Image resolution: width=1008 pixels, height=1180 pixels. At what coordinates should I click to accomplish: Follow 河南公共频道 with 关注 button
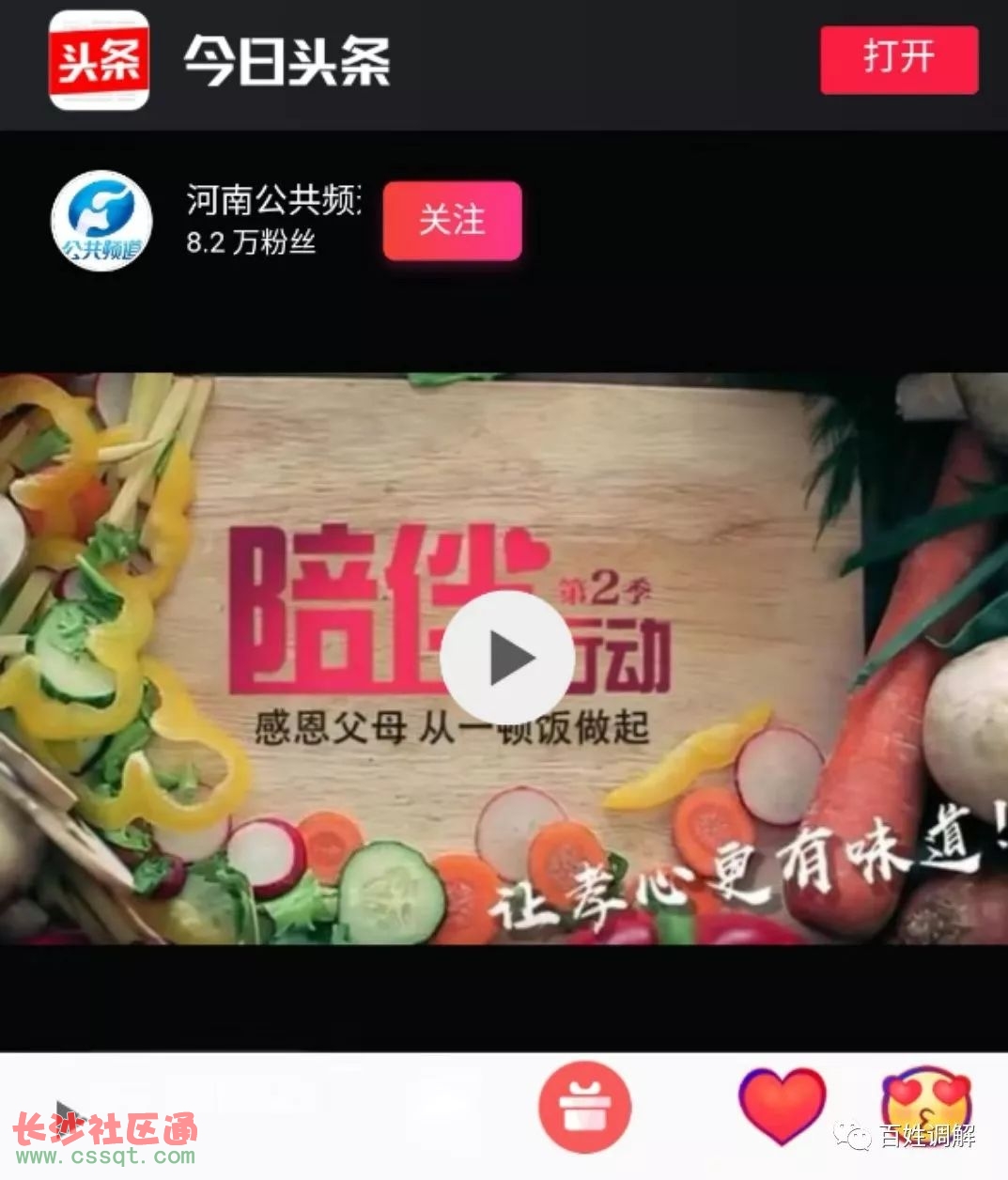452,221
